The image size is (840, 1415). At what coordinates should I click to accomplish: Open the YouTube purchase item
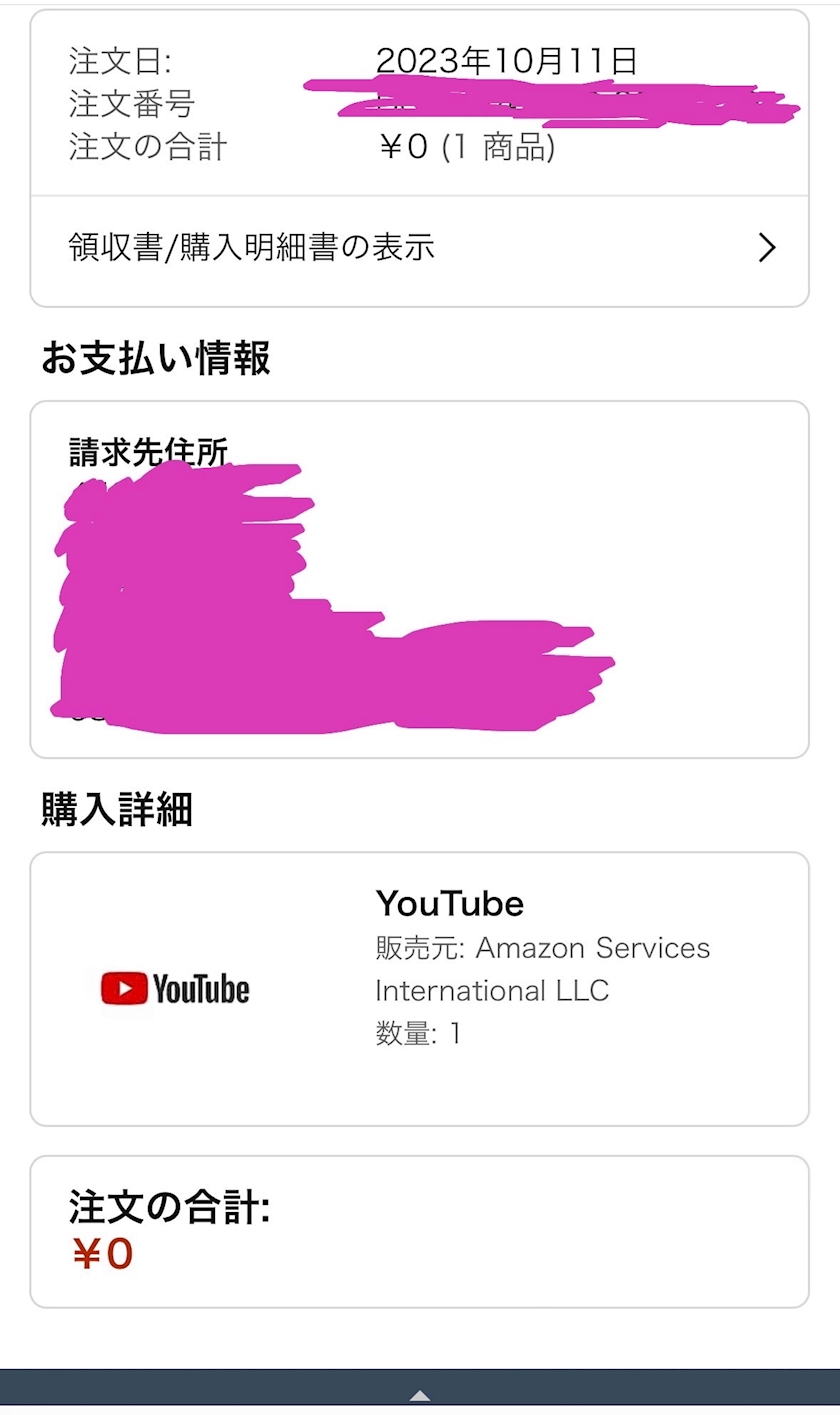click(x=419, y=989)
